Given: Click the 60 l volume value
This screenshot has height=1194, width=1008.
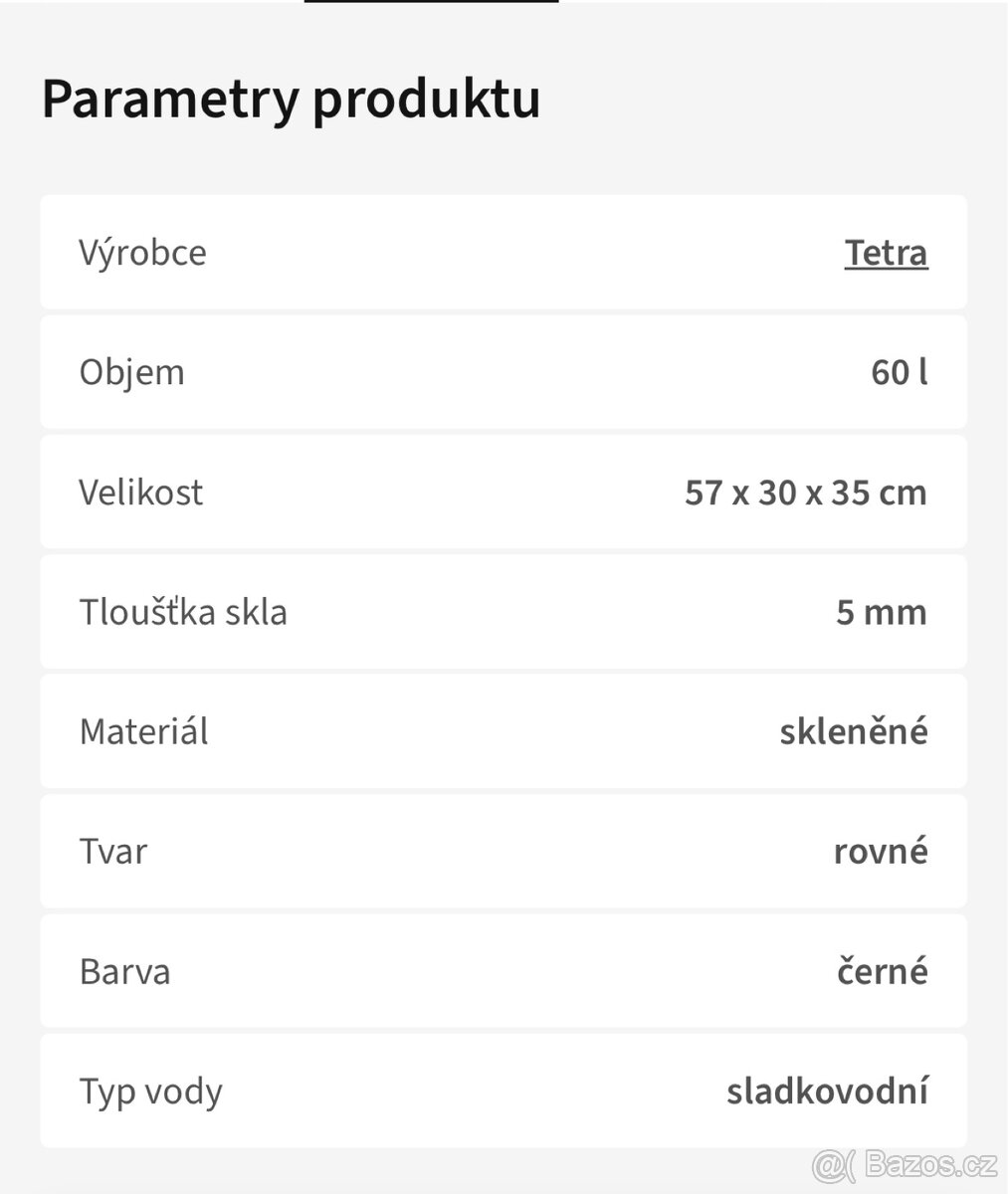Looking at the screenshot, I should [x=899, y=372].
